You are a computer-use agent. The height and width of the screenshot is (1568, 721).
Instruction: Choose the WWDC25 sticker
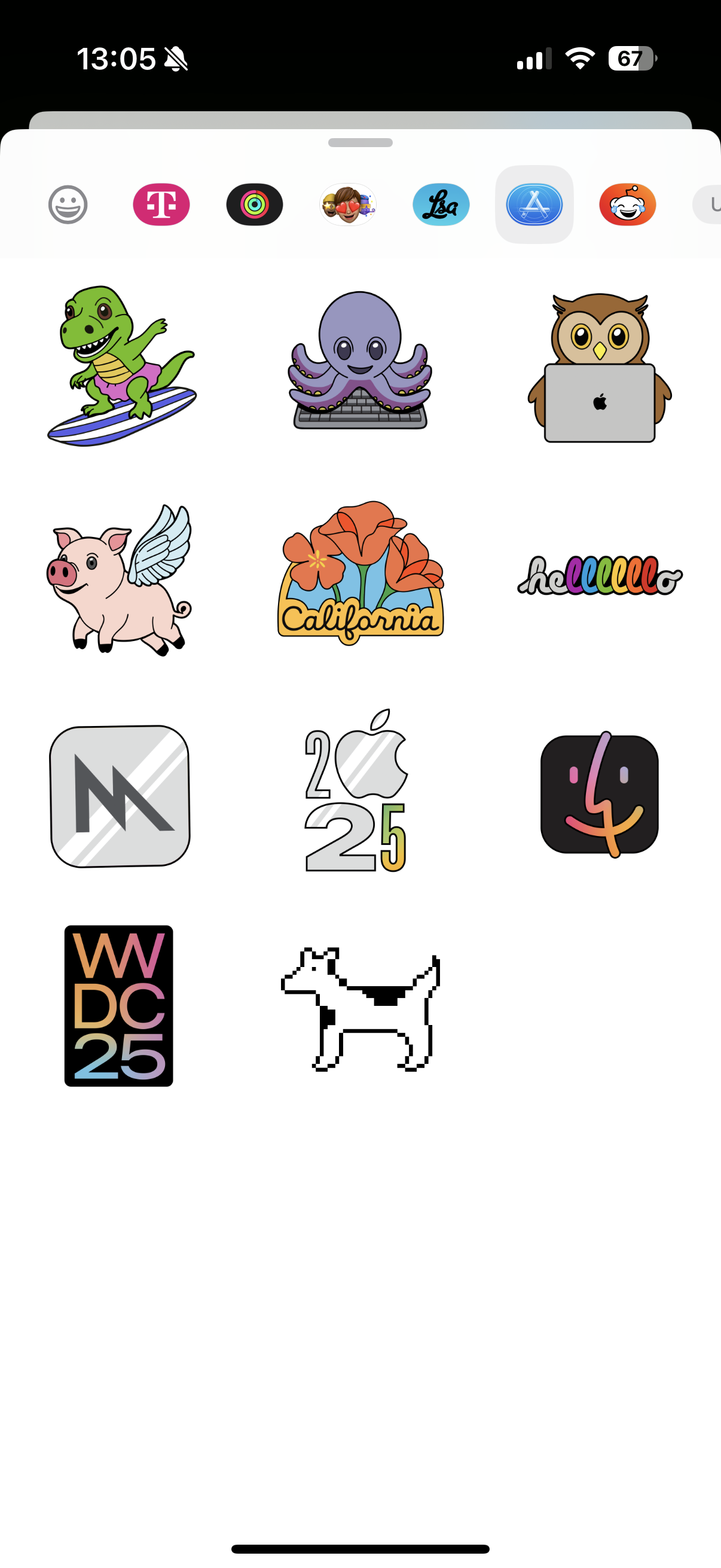coord(119,1006)
